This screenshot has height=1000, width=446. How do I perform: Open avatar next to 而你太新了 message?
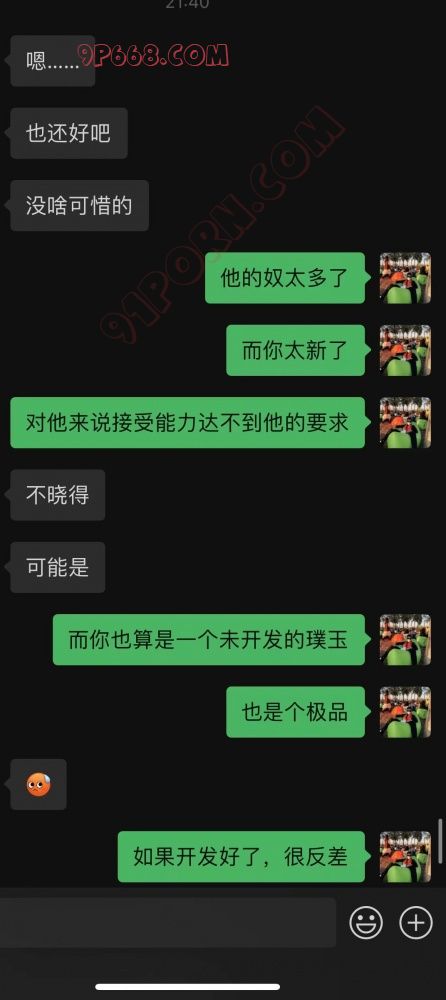click(x=405, y=350)
